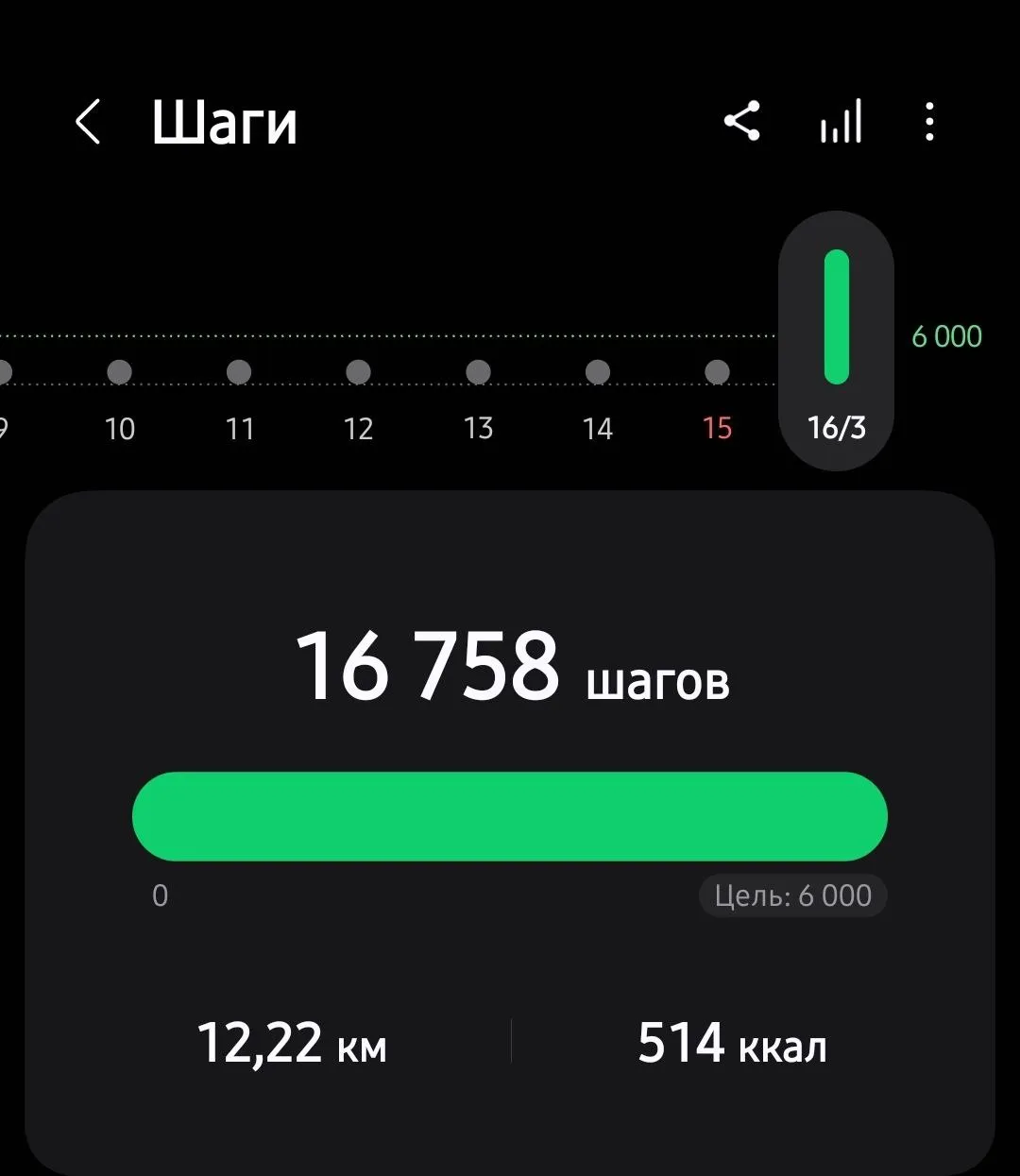Select day 15 on the timeline
1020x1176 pixels.
718,397
